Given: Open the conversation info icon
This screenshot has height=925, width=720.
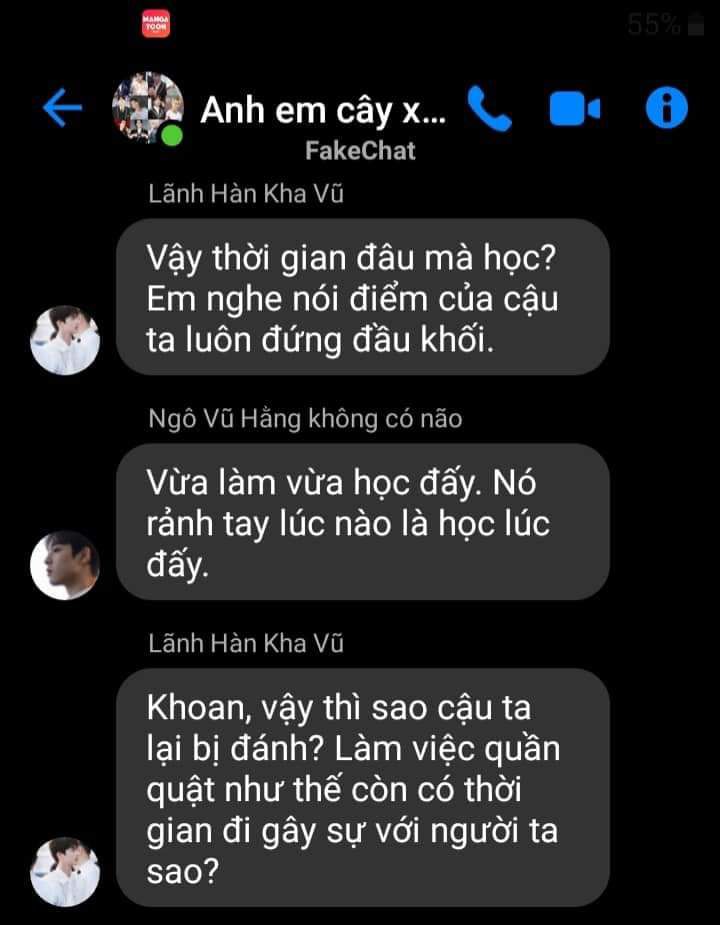Looking at the screenshot, I should [x=667, y=109].
